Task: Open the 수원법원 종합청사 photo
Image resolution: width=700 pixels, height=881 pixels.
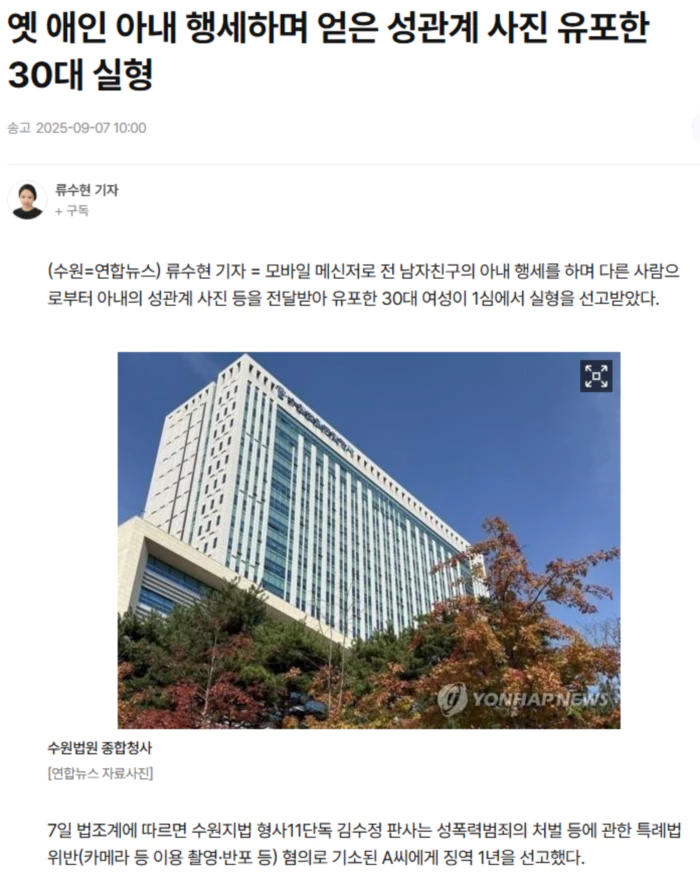Action: pyautogui.click(x=368, y=540)
